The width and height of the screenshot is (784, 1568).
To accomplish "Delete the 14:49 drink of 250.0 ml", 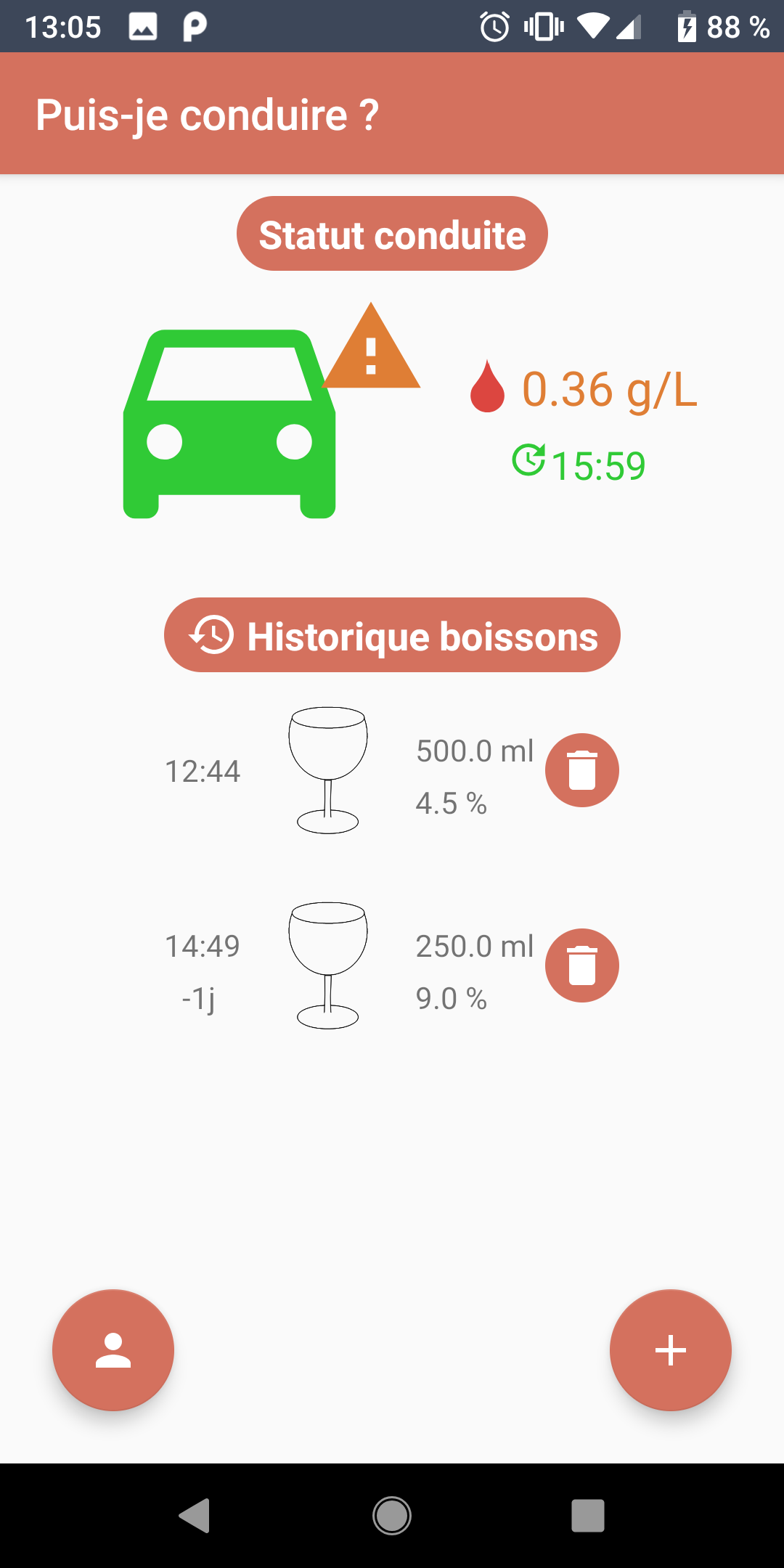I will pos(581,965).
